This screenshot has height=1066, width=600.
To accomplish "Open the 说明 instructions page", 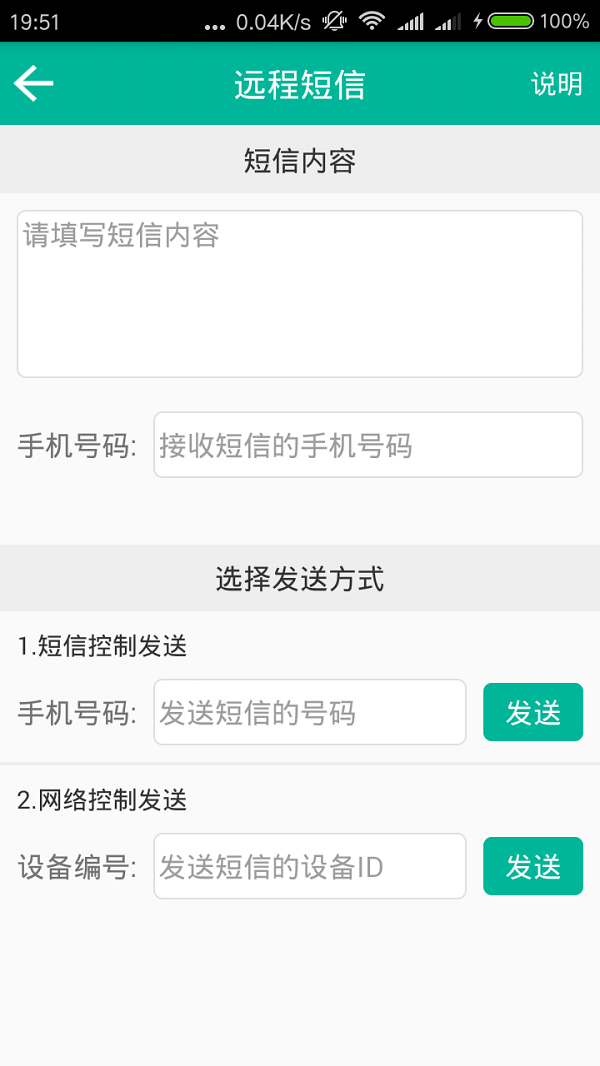I will [x=556, y=84].
